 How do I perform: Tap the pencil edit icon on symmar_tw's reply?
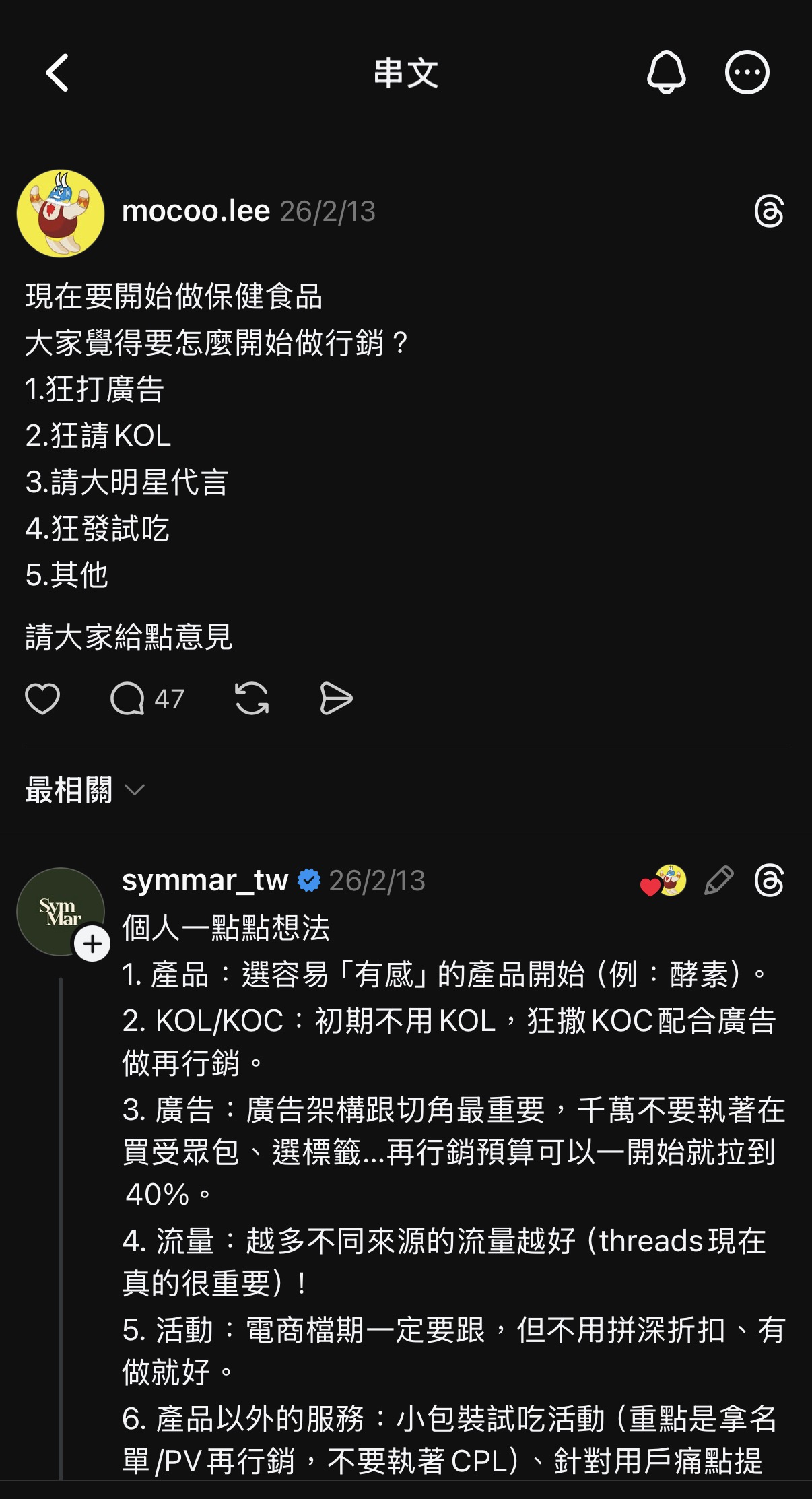[x=718, y=880]
